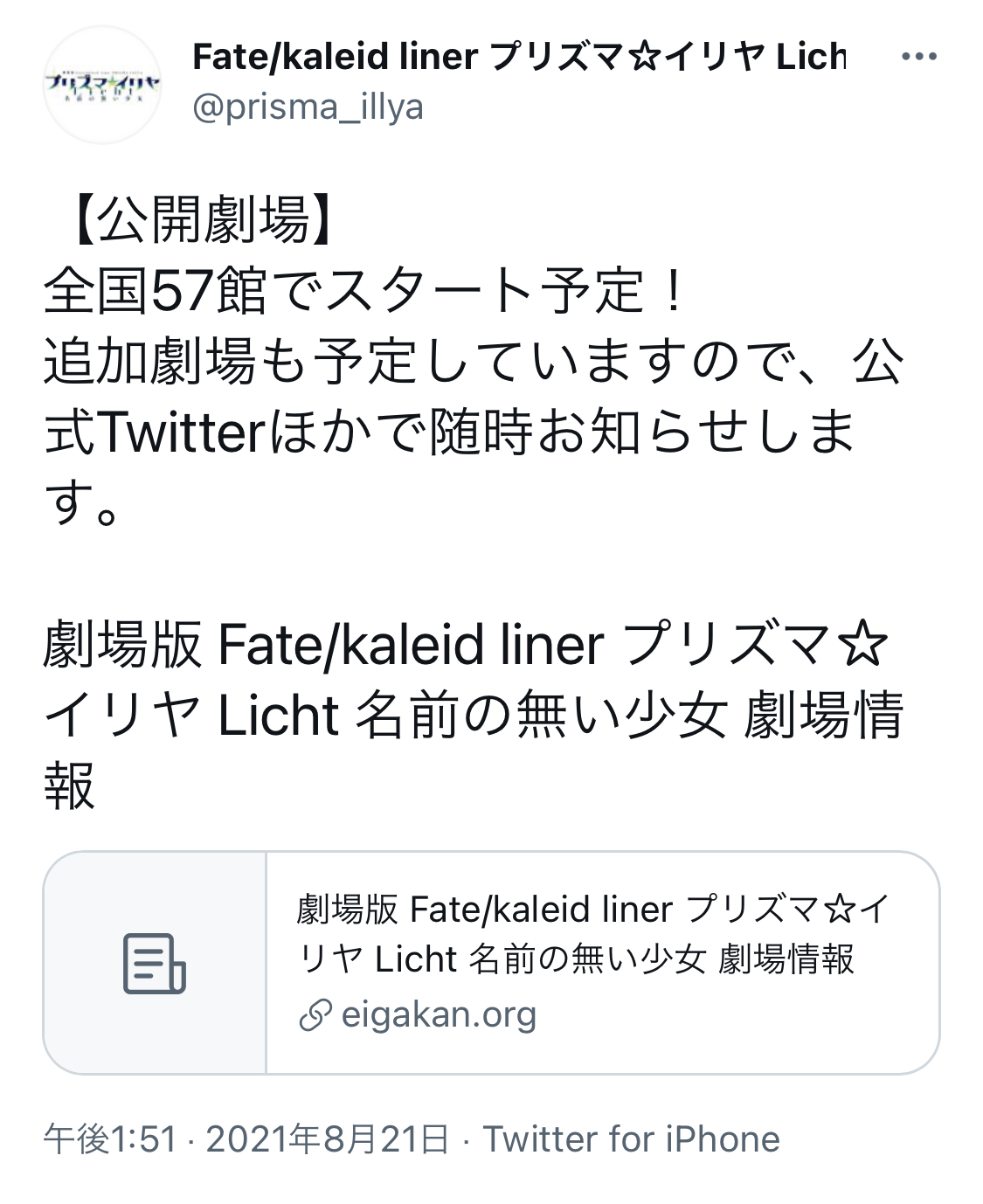Tap the Fate/kaleid liner account name
Screen dimensions: 983x1204
pyautogui.click(x=519, y=58)
